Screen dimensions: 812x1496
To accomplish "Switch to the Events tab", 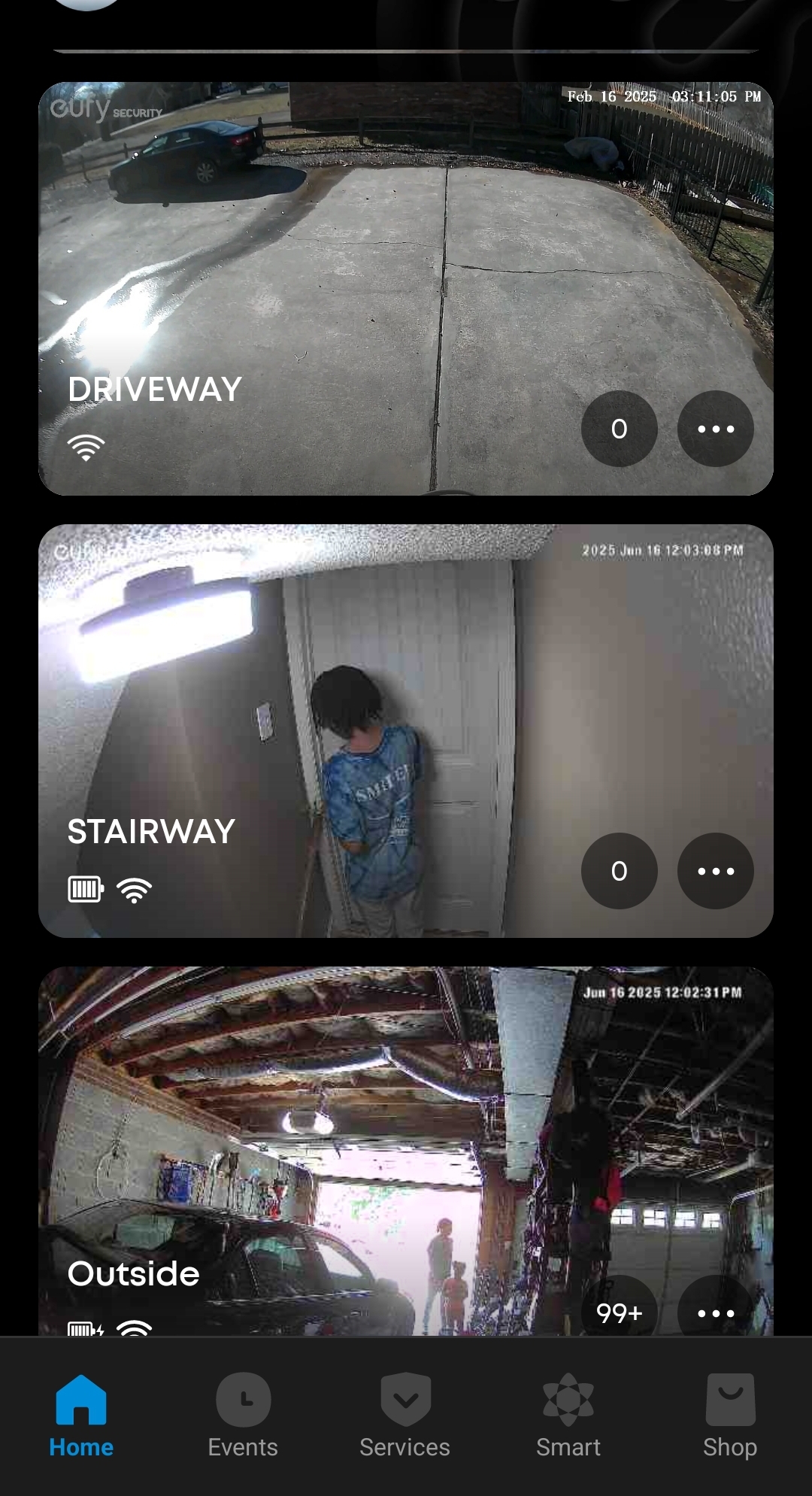I will pos(243,1416).
